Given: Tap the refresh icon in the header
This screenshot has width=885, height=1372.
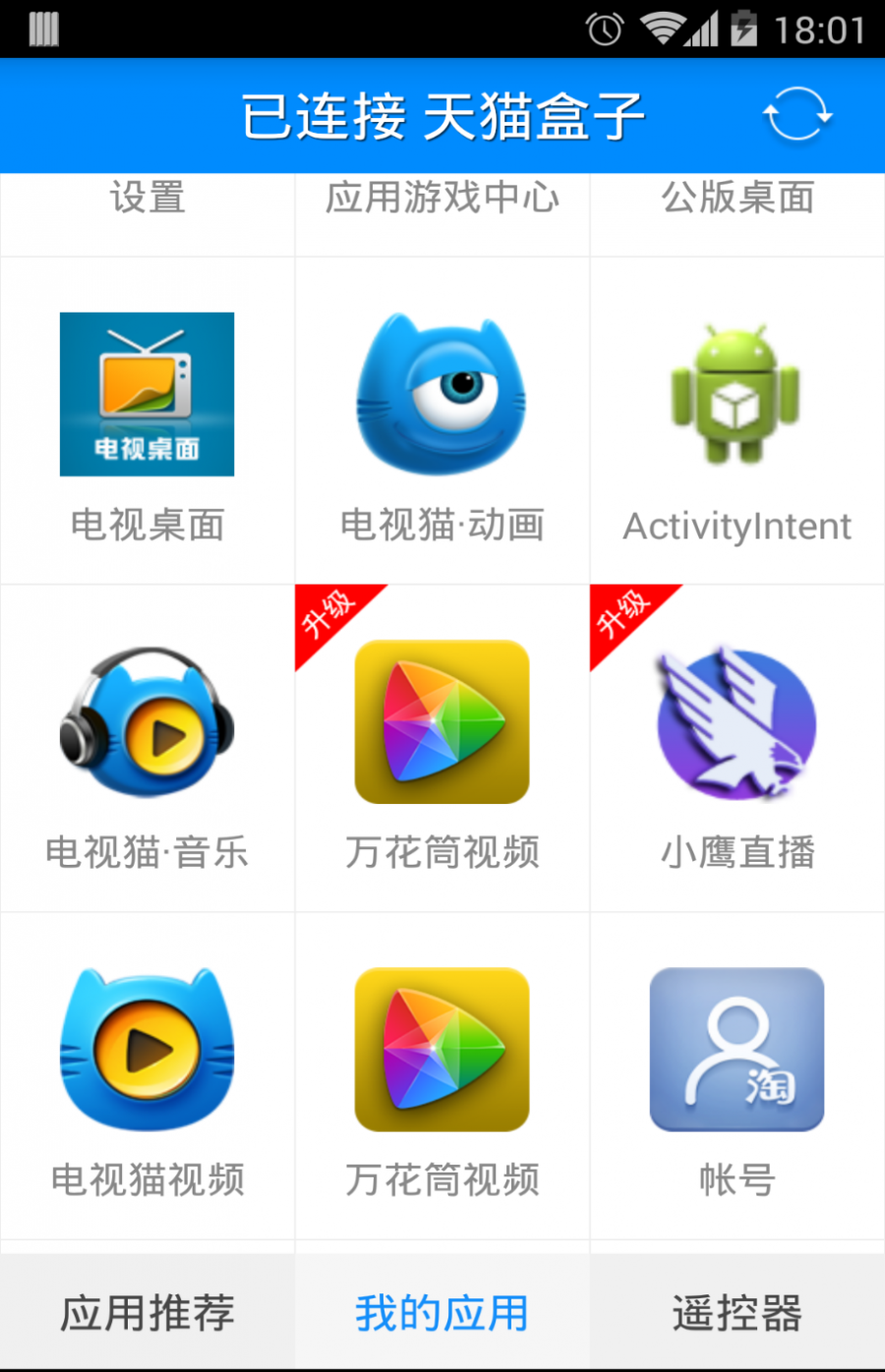Looking at the screenshot, I should [796, 115].
